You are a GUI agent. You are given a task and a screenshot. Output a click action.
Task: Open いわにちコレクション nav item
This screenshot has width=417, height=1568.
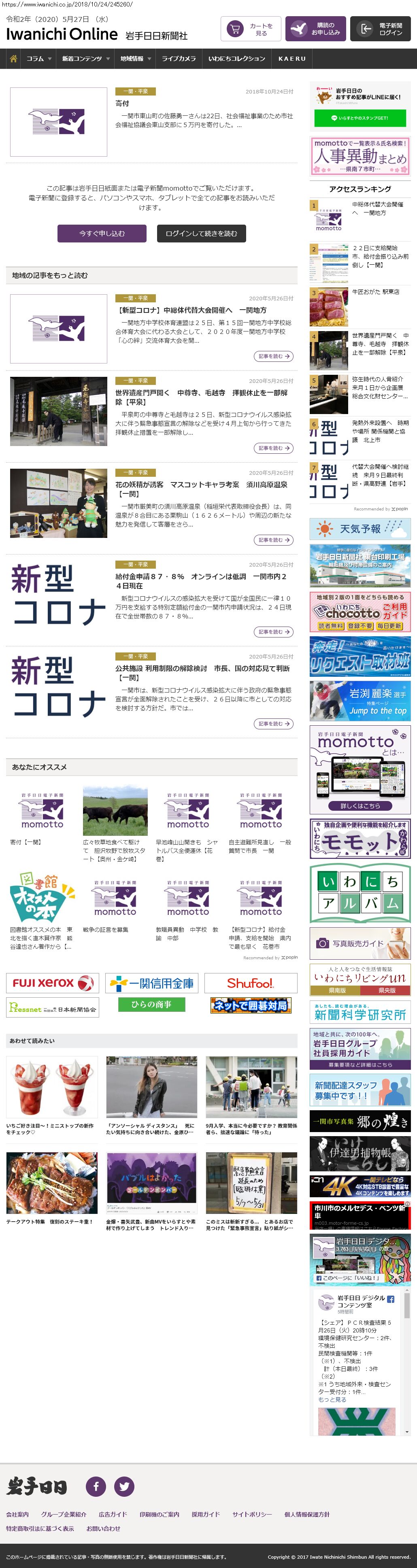pyautogui.click(x=236, y=58)
